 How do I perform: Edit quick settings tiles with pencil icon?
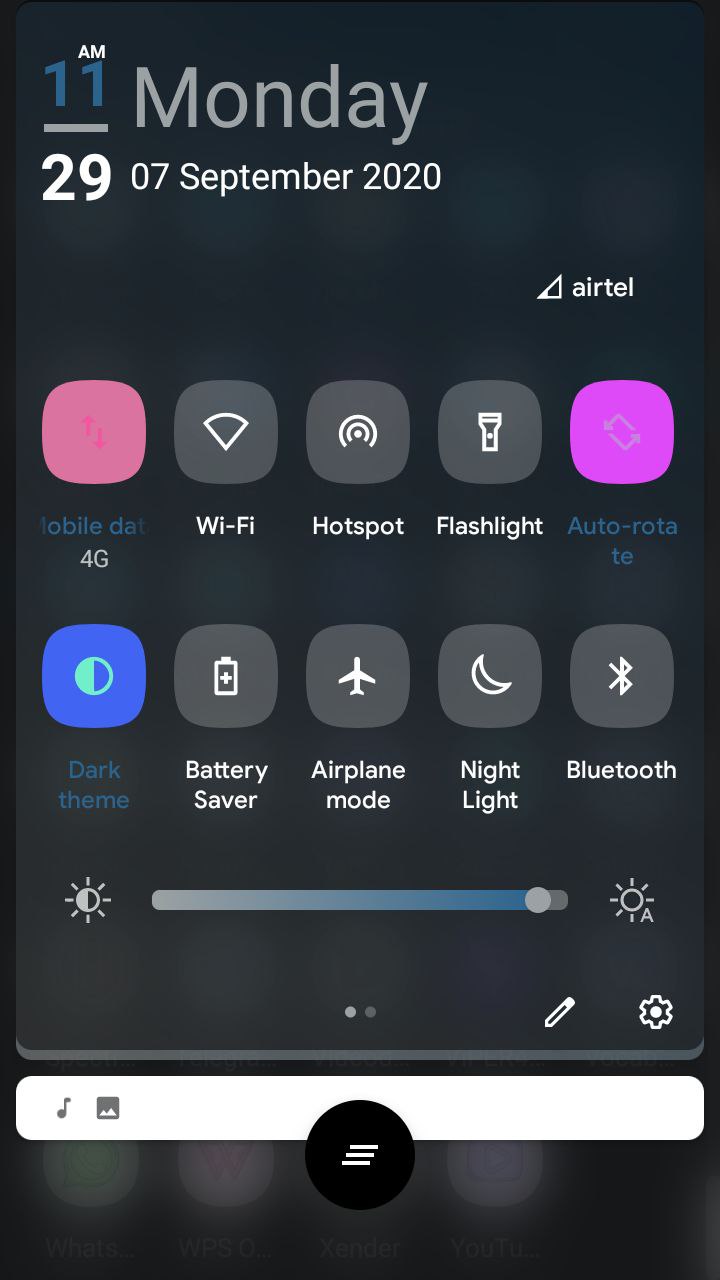[x=560, y=1012]
